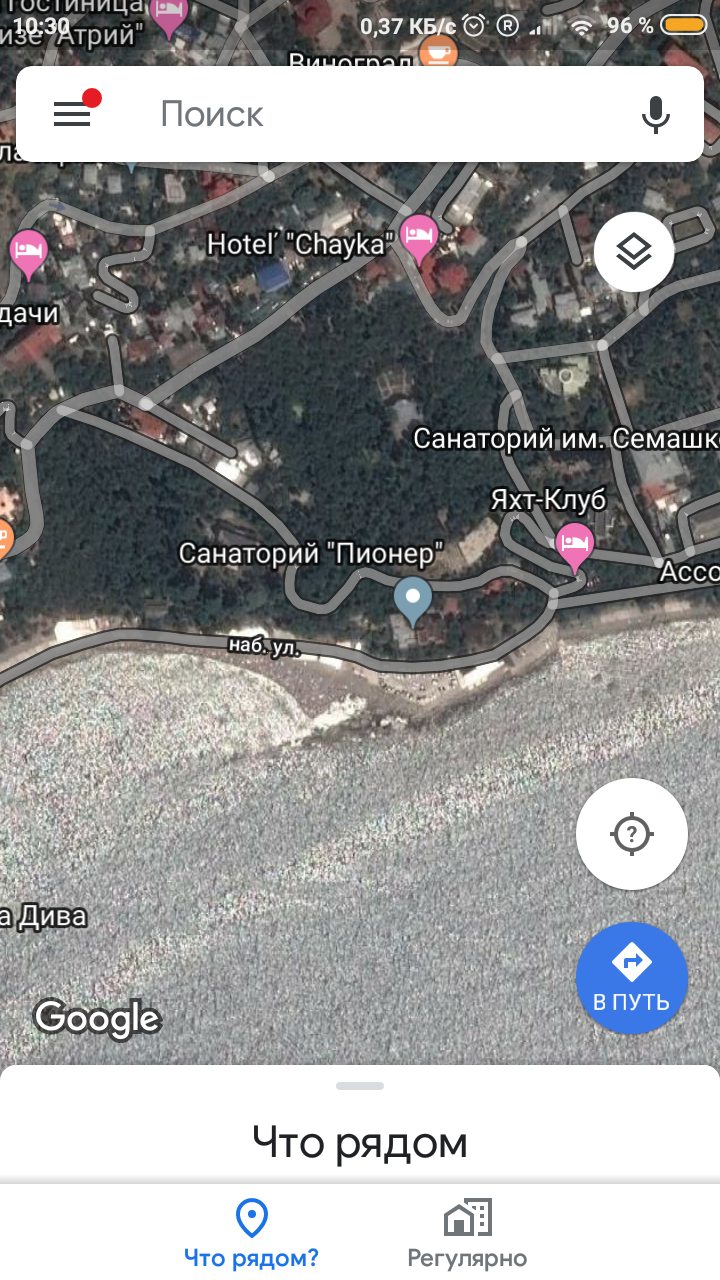720x1280 pixels.
Task: Tap the В ПУТЬ directions button
Action: pyautogui.click(x=631, y=977)
